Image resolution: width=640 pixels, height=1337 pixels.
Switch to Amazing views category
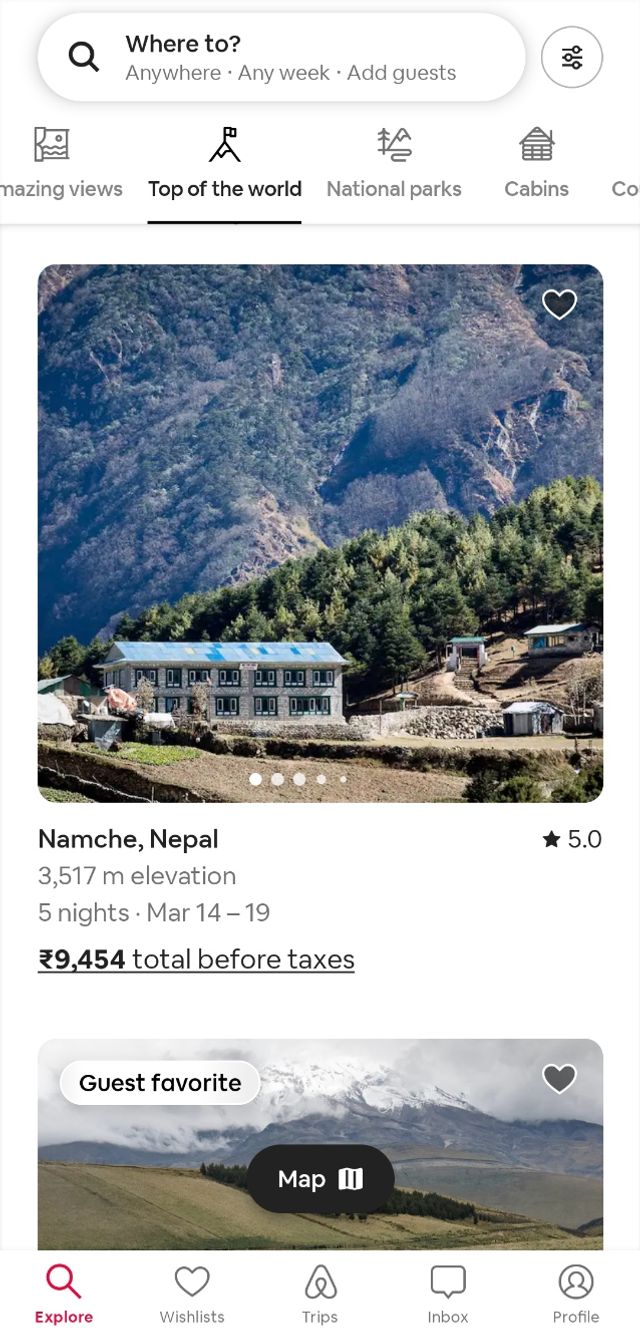click(55, 163)
